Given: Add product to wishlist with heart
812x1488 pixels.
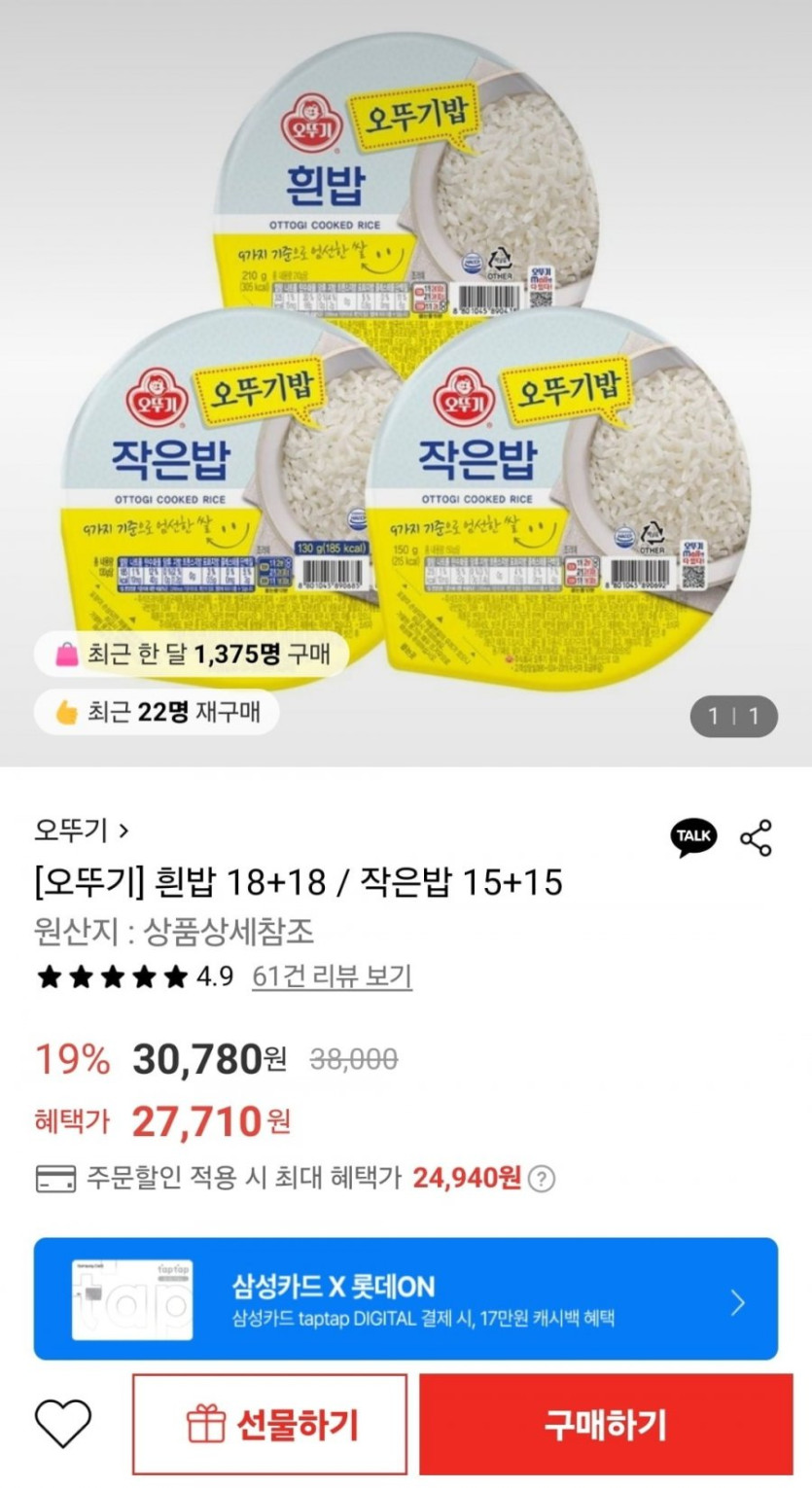Looking at the screenshot, I should click(x=63, y=1424).
